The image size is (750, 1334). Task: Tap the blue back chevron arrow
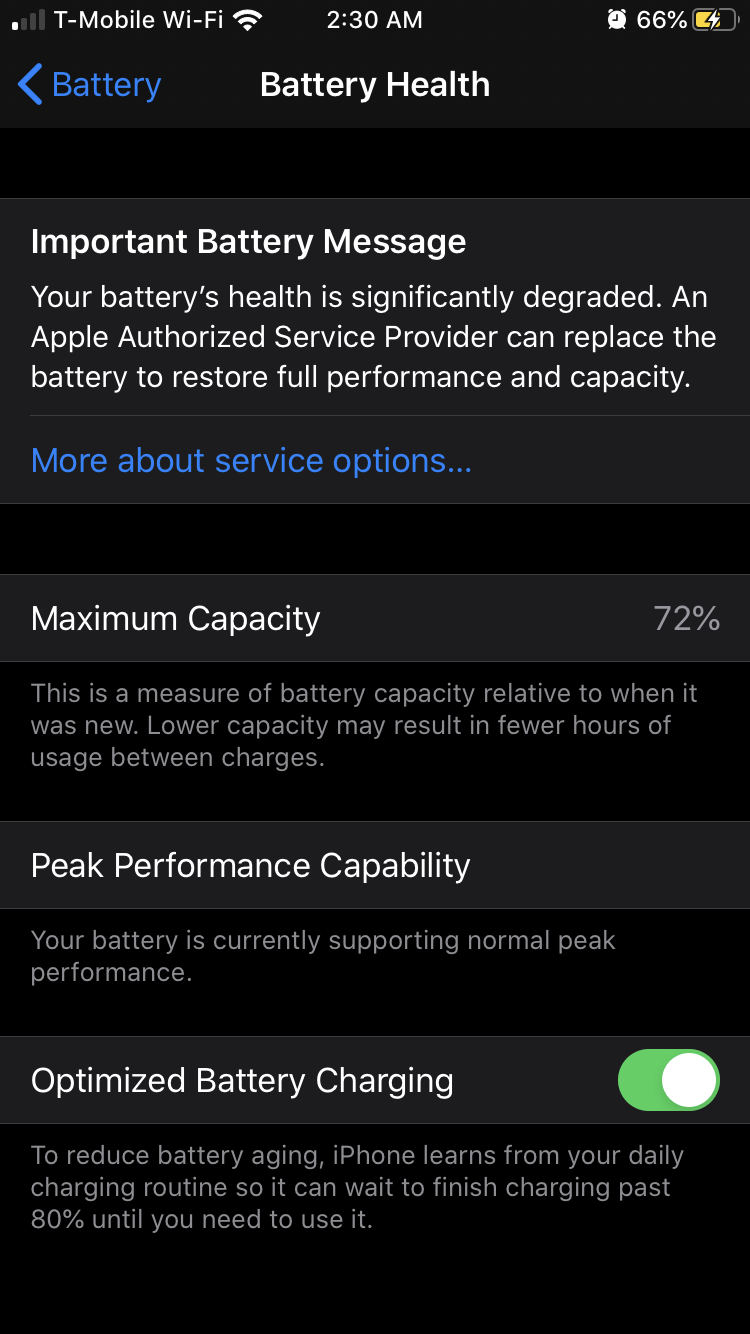(x=29, y=85)
